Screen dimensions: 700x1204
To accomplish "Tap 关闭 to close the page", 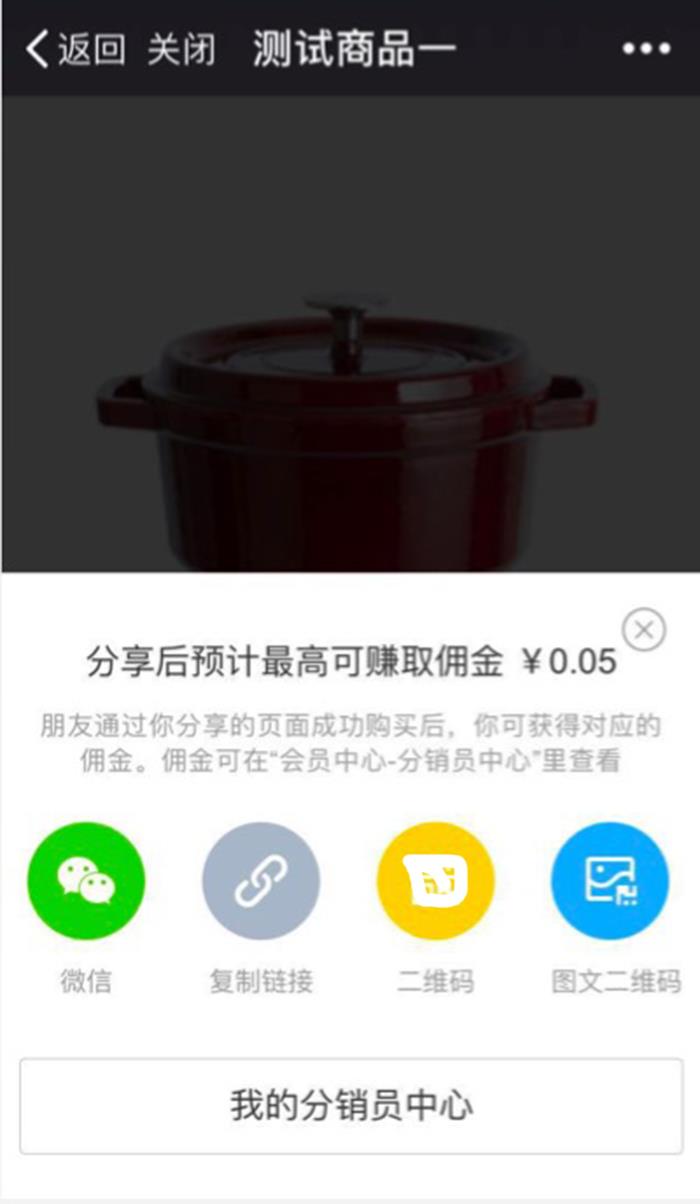I will coord(181,48).
